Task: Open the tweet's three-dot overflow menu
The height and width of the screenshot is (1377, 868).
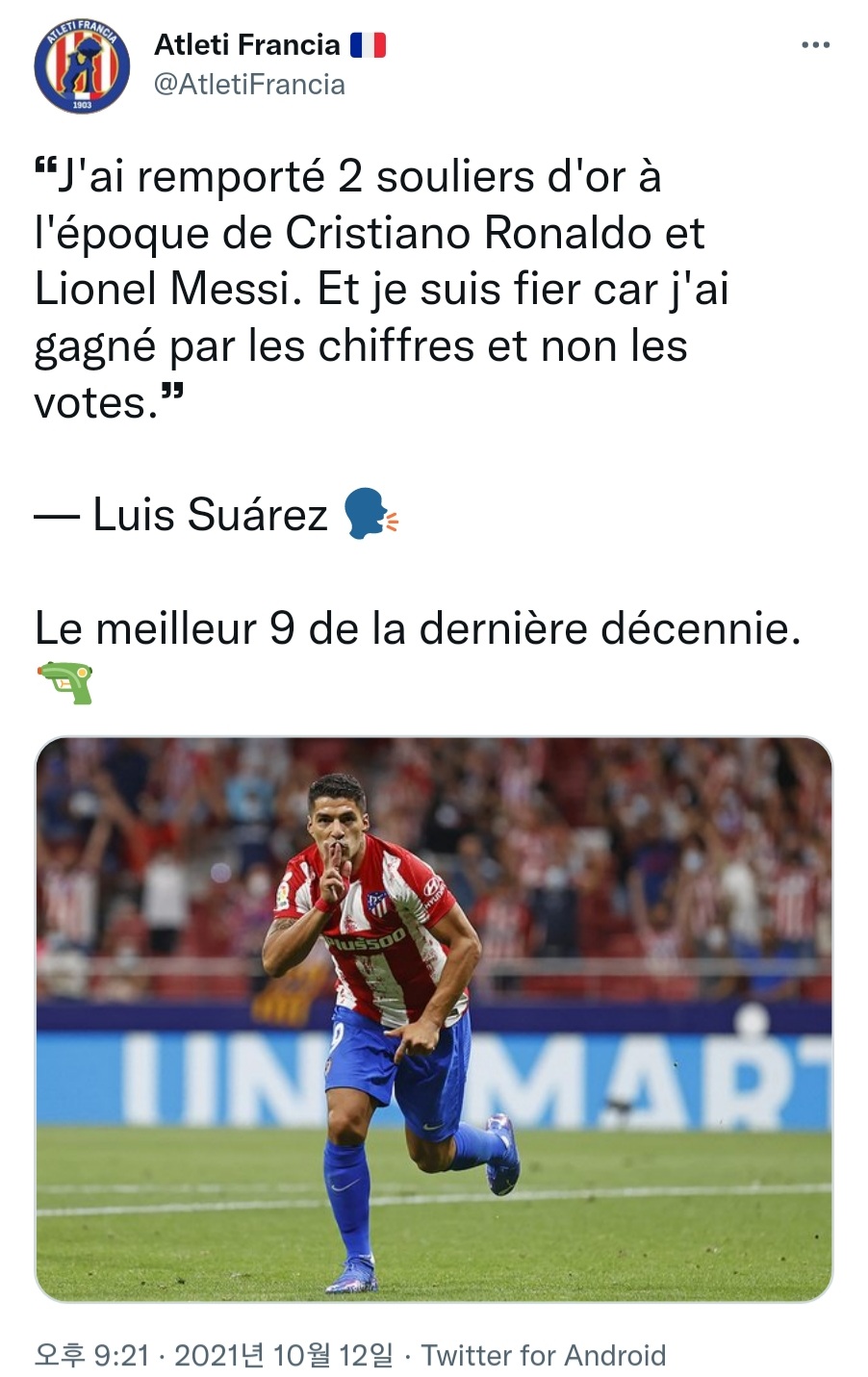Action: click(815, 45)
